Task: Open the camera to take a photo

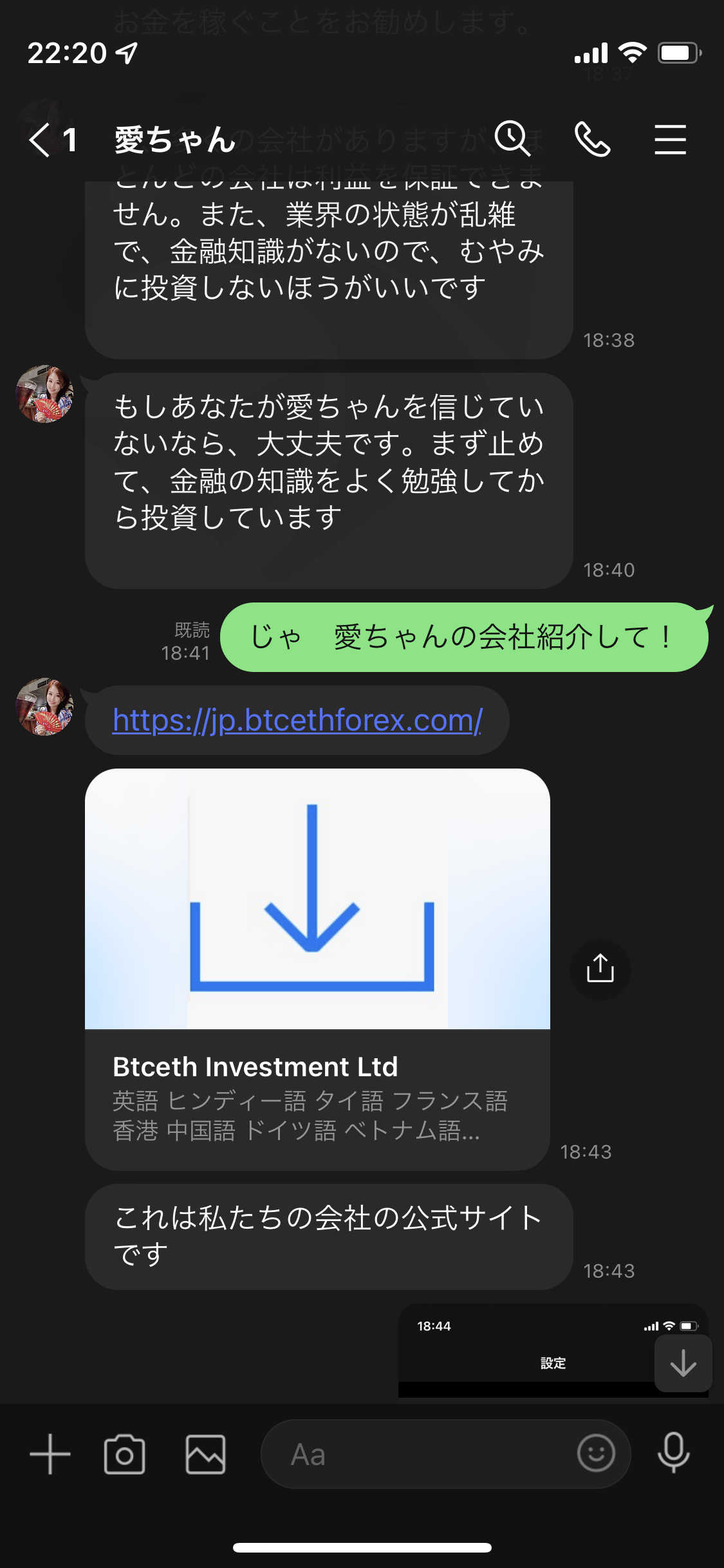Action: [x=125, y=1454]
